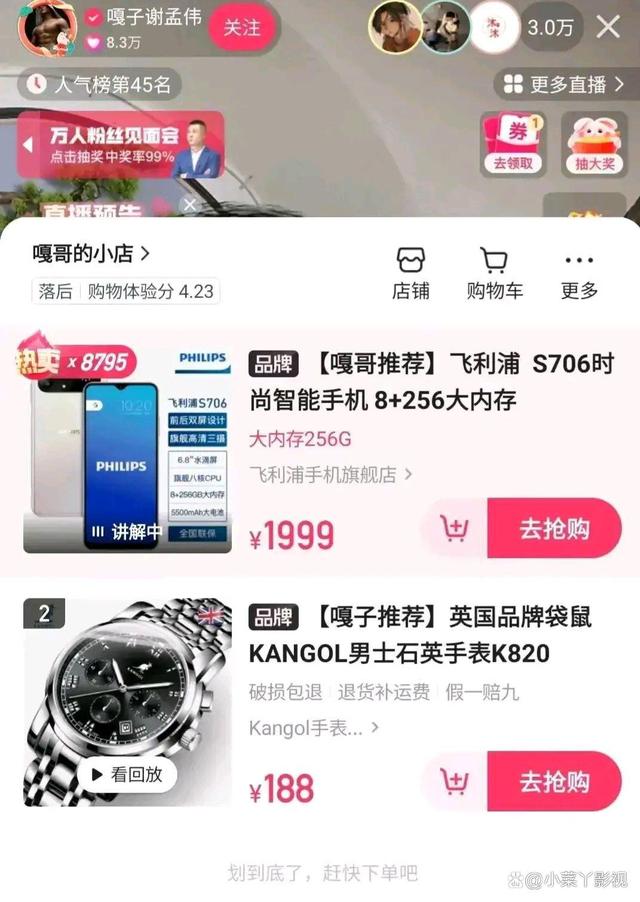This screenshot has height=902, width=640.
Task: Go to the 店铺 storefront
Action: click(411, 273)
